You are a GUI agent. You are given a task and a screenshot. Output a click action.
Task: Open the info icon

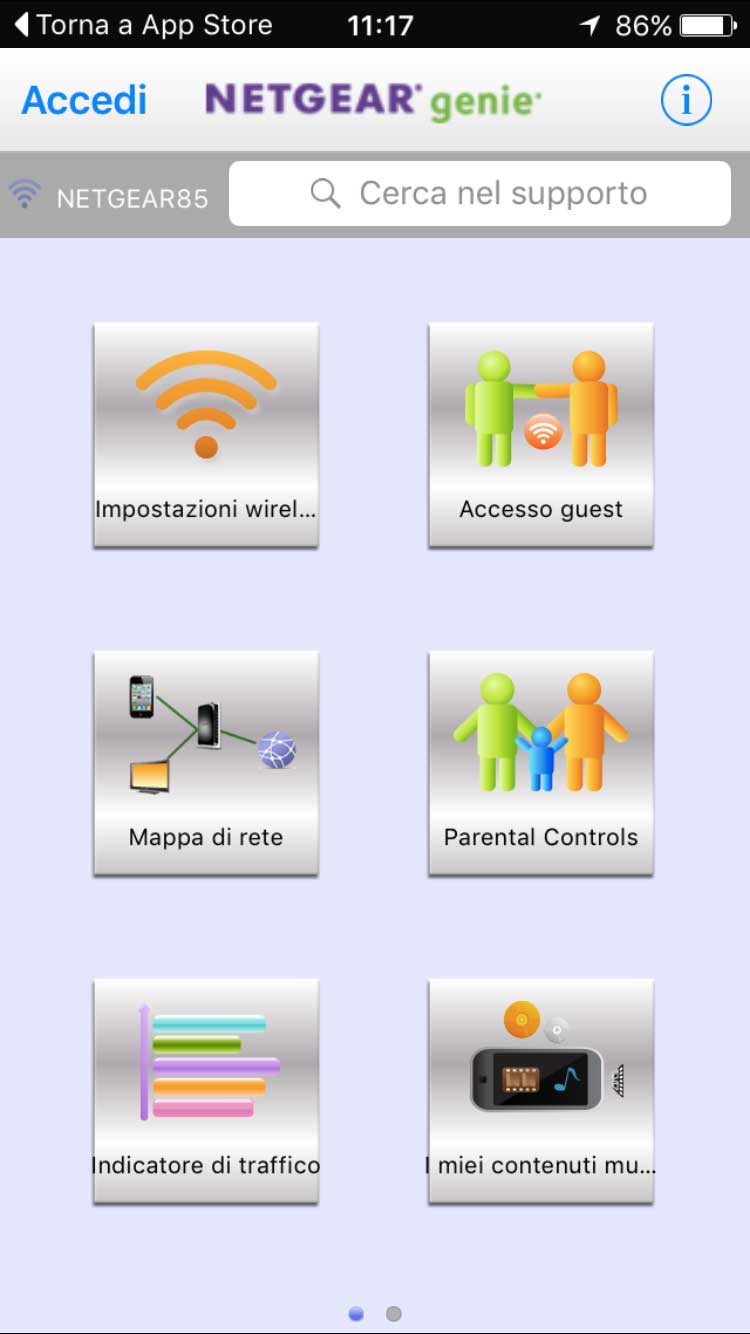[x=686, y=101]
